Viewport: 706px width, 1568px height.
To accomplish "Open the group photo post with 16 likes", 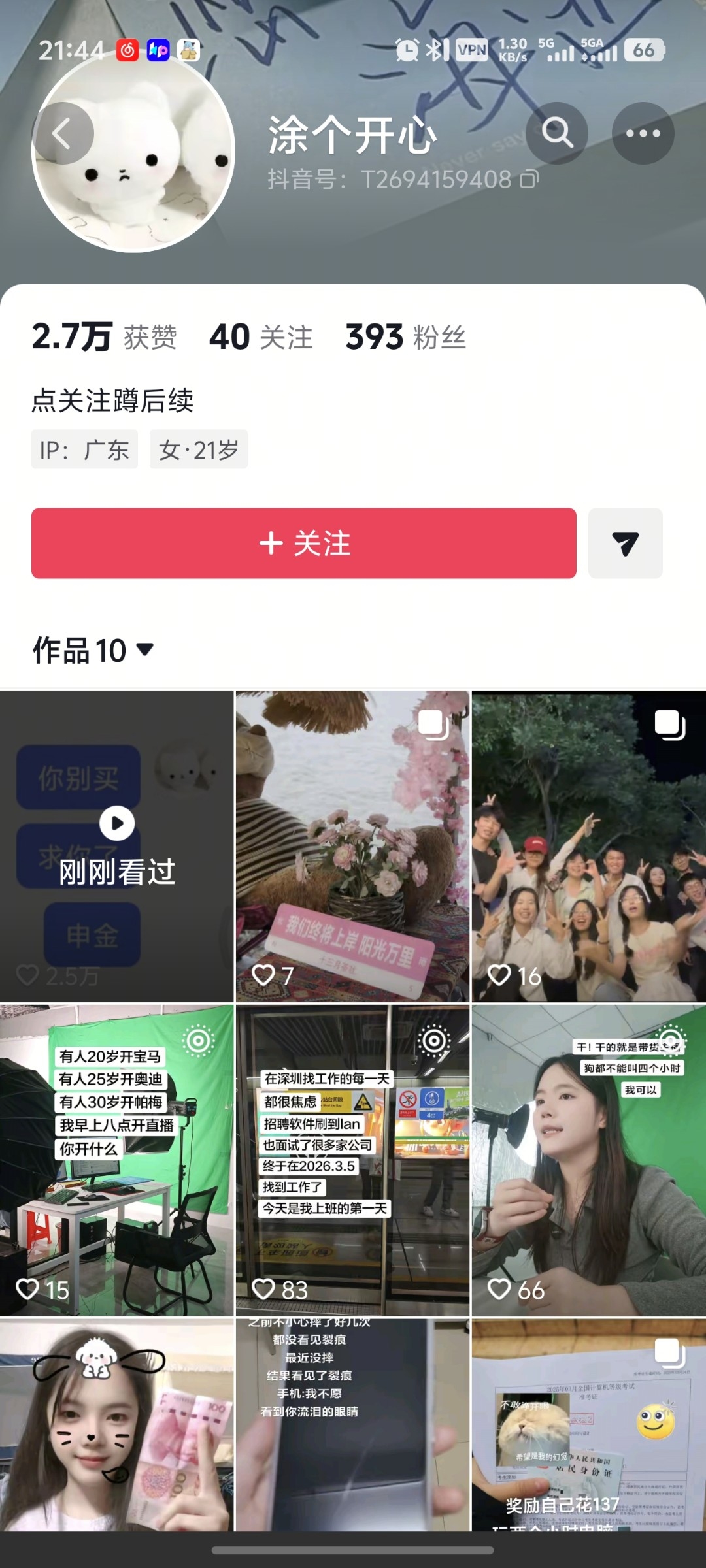I will (589, 846).
